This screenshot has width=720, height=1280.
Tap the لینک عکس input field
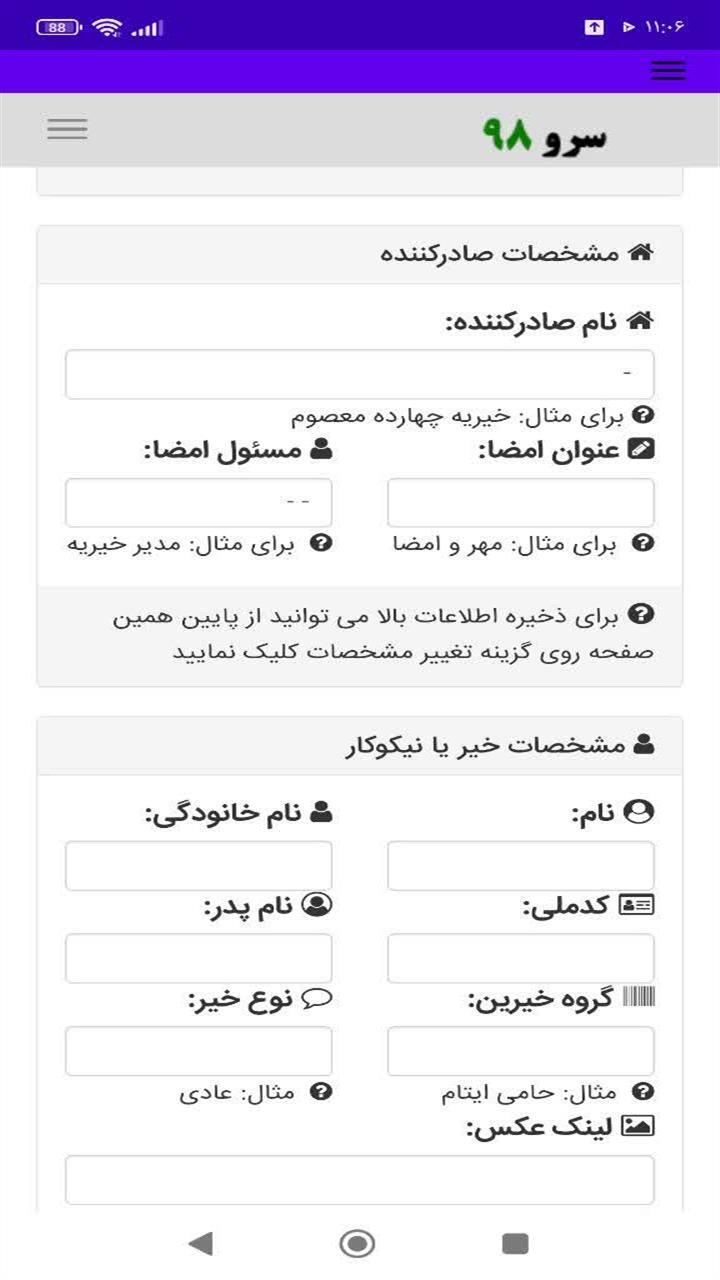[x=359, y=1180]
